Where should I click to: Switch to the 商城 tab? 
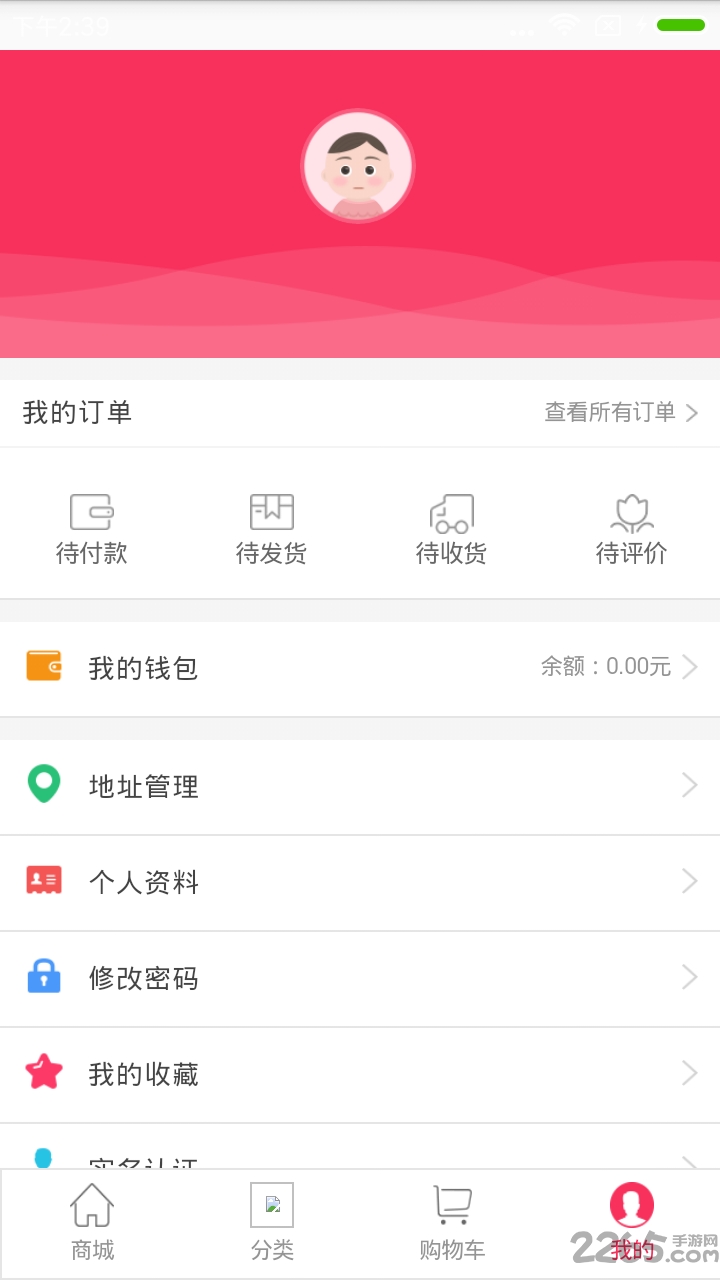[x=92, y=1222]
